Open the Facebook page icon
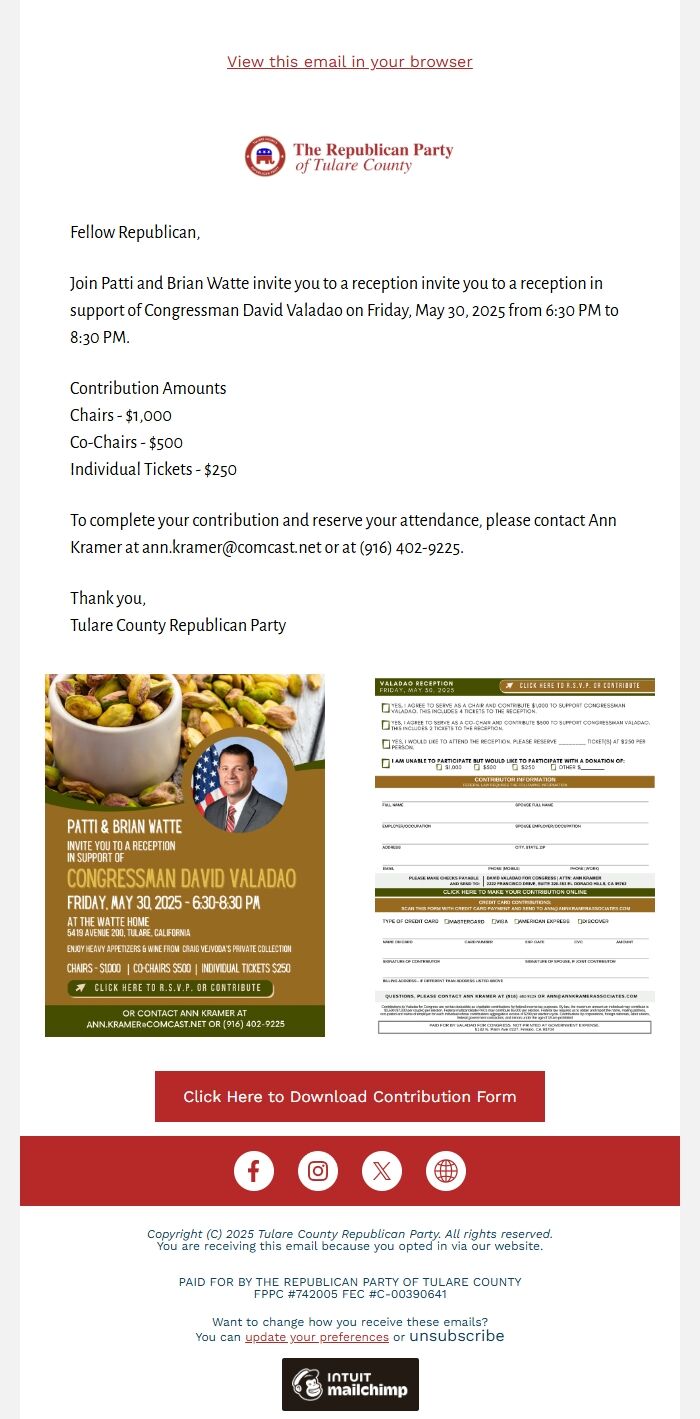 (254, 1171)
